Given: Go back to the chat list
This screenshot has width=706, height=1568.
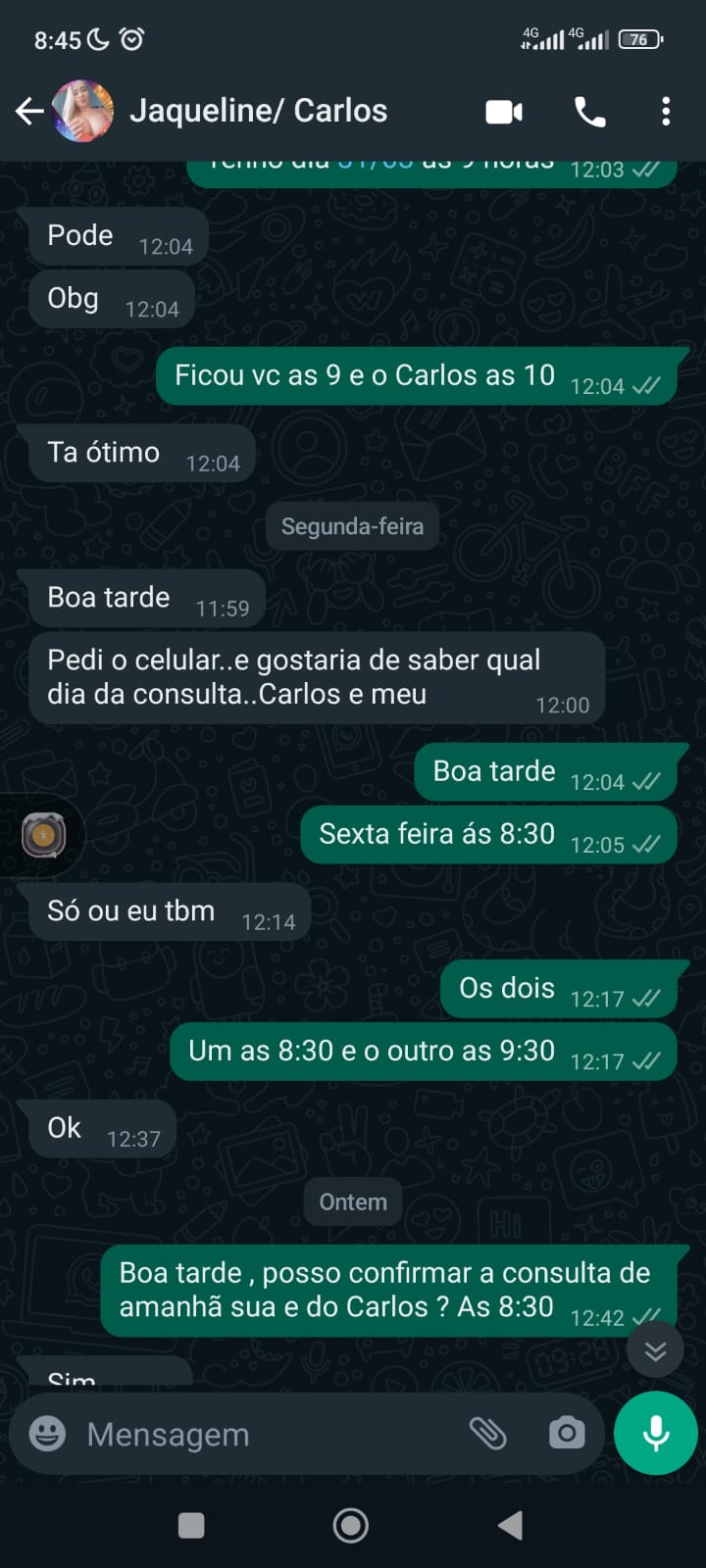Looking at the screenshot, I should [x=29, y=112].
